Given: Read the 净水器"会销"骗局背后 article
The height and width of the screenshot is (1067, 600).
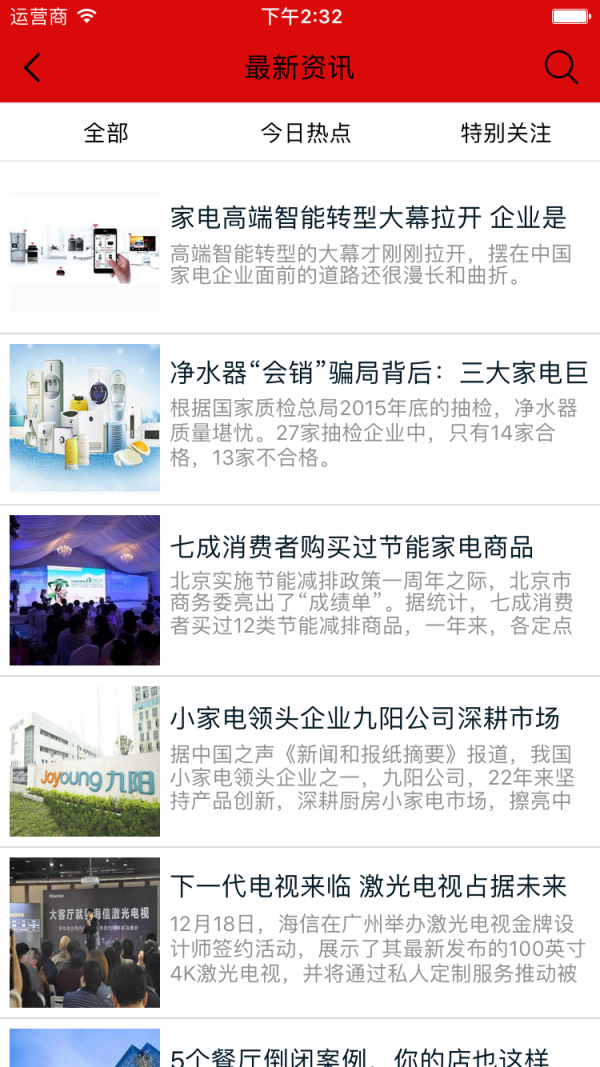Looking at the screenshot, I should [378, 375].
